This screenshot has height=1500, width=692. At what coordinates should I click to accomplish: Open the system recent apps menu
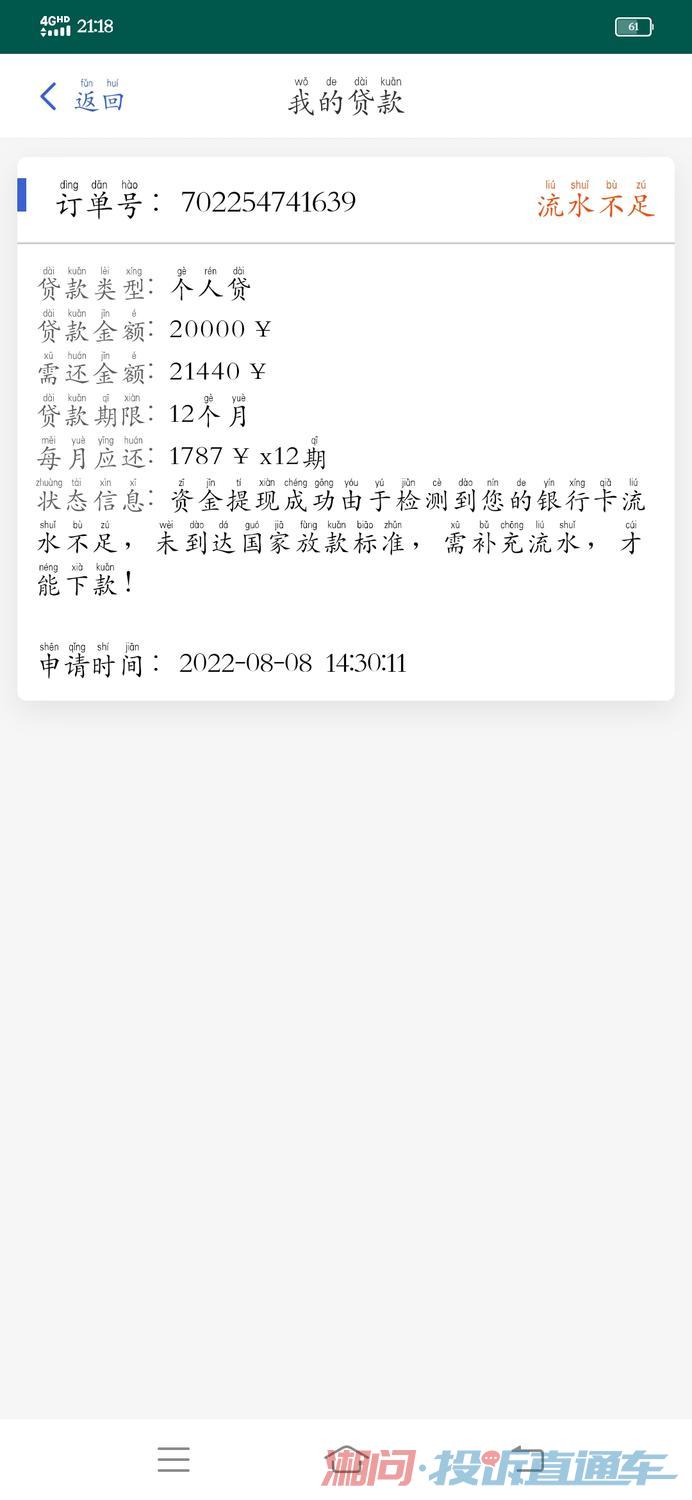click(x=173, y=1460)
